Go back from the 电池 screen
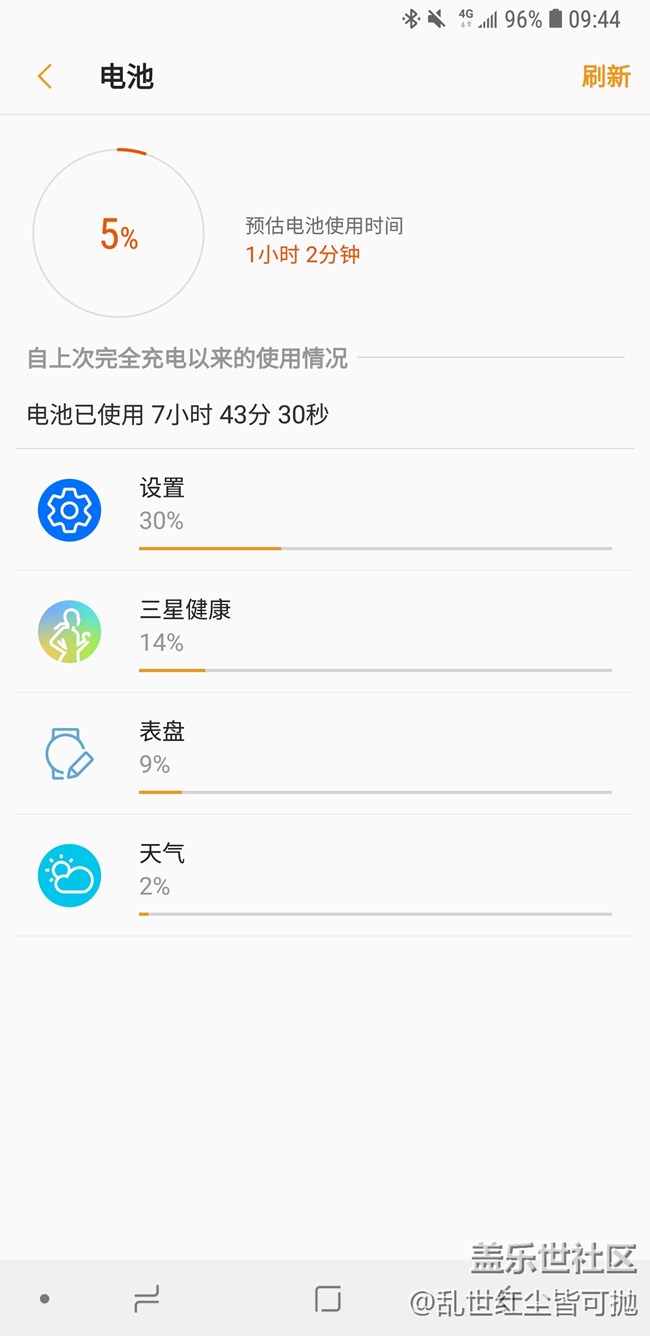Image resolution: width=650 pixels, height=1336 pixels. tap(44, 76)
